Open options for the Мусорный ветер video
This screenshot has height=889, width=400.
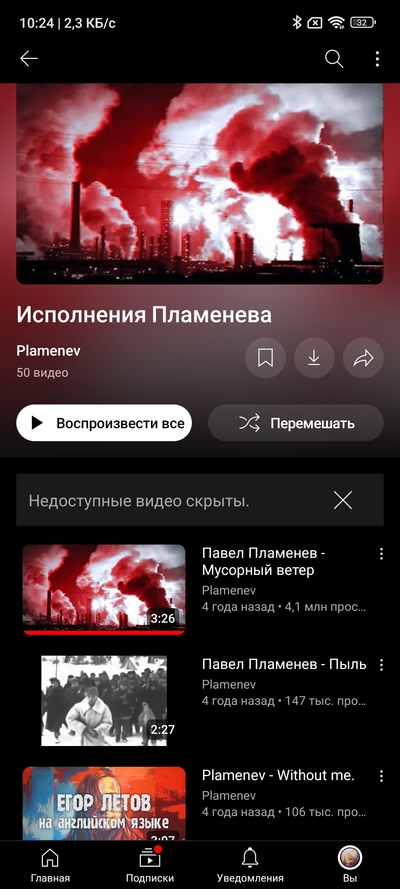tap(381, 554)
